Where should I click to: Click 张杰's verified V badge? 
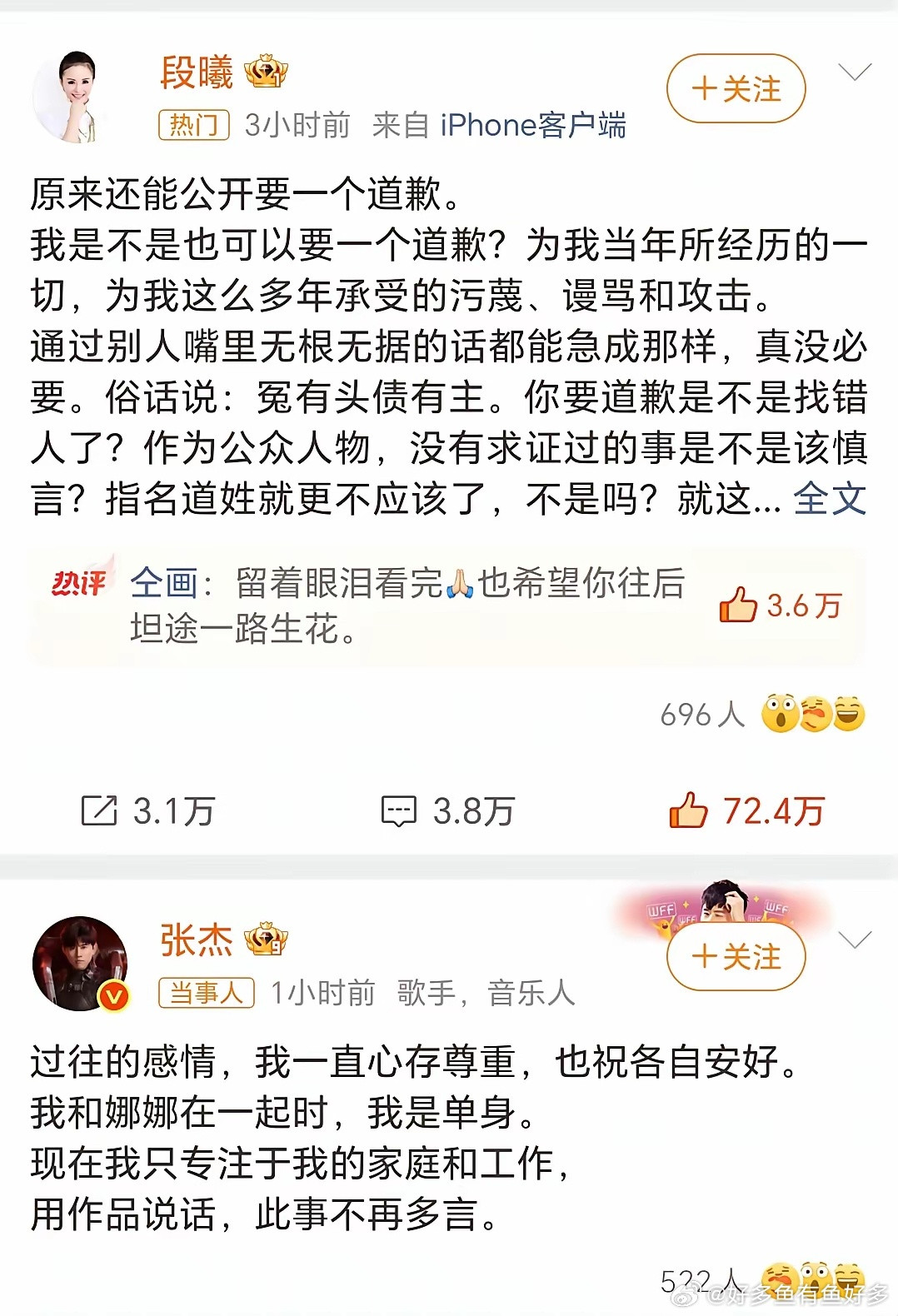click(x=112, y=994)
